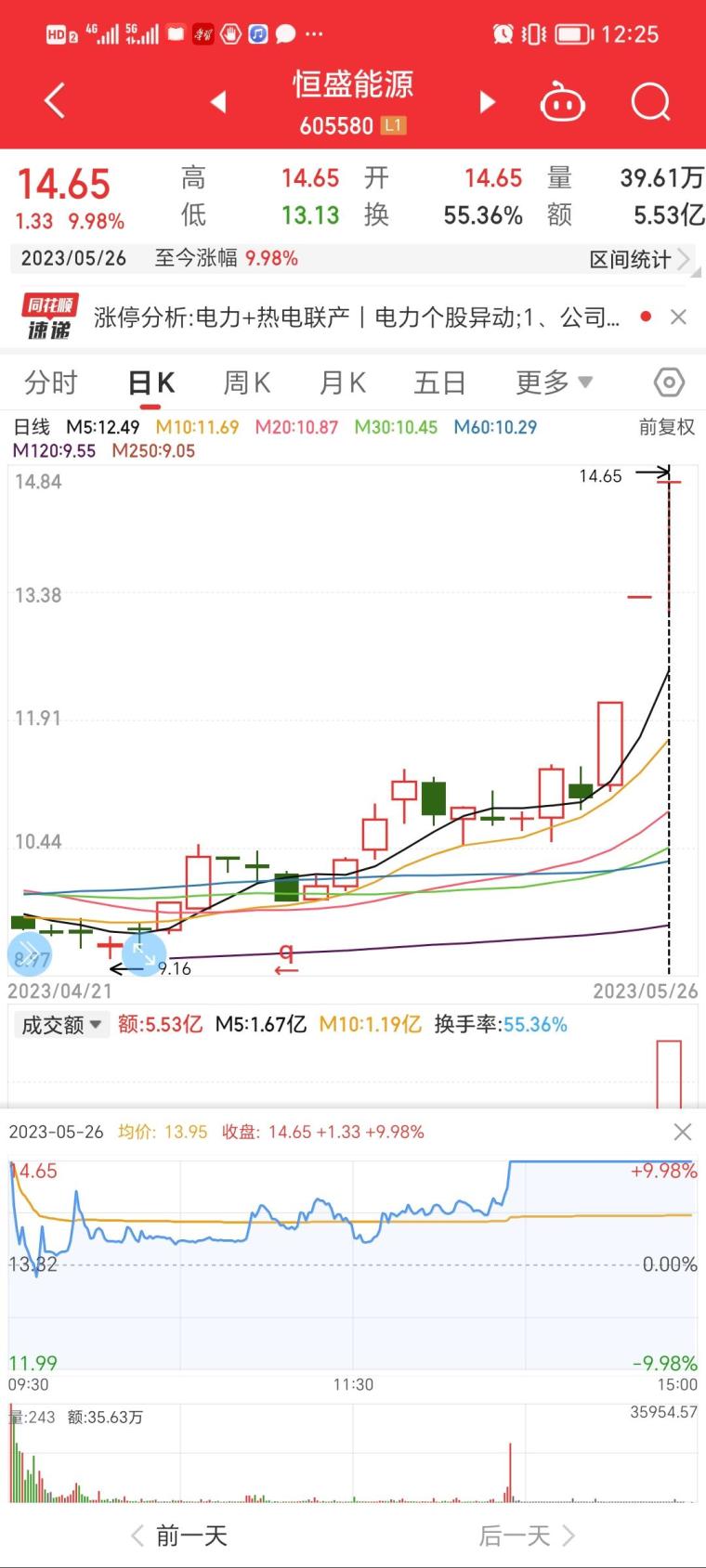This screenshot has width=706, height=1568.
Task: Expand the floating quick-nav double-arrow bubble
Action: [30, 953]
